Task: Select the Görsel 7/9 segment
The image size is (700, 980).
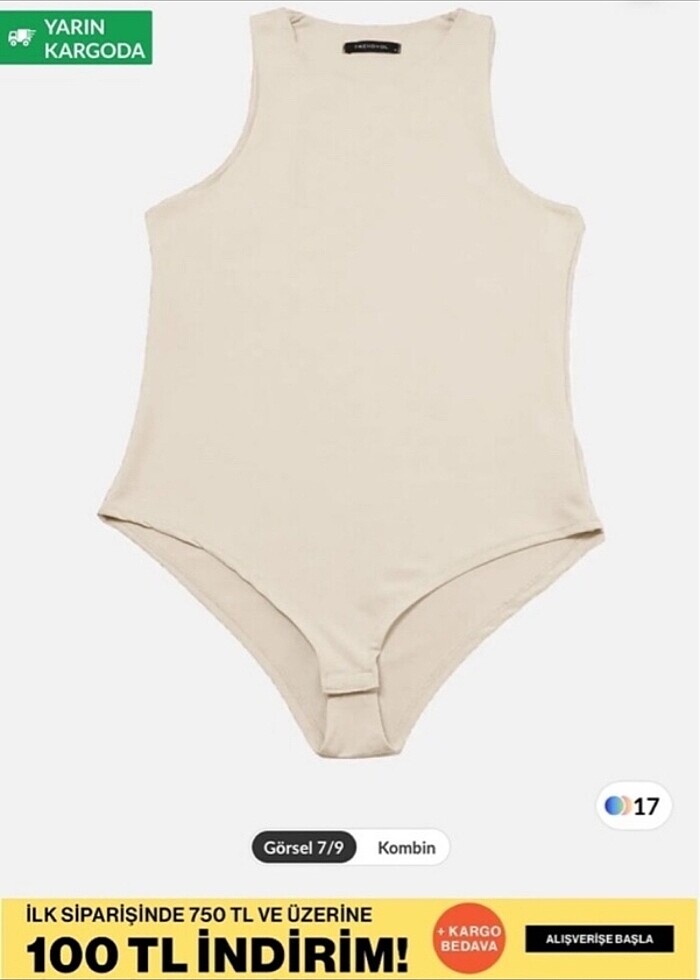Action: point(303,848)
